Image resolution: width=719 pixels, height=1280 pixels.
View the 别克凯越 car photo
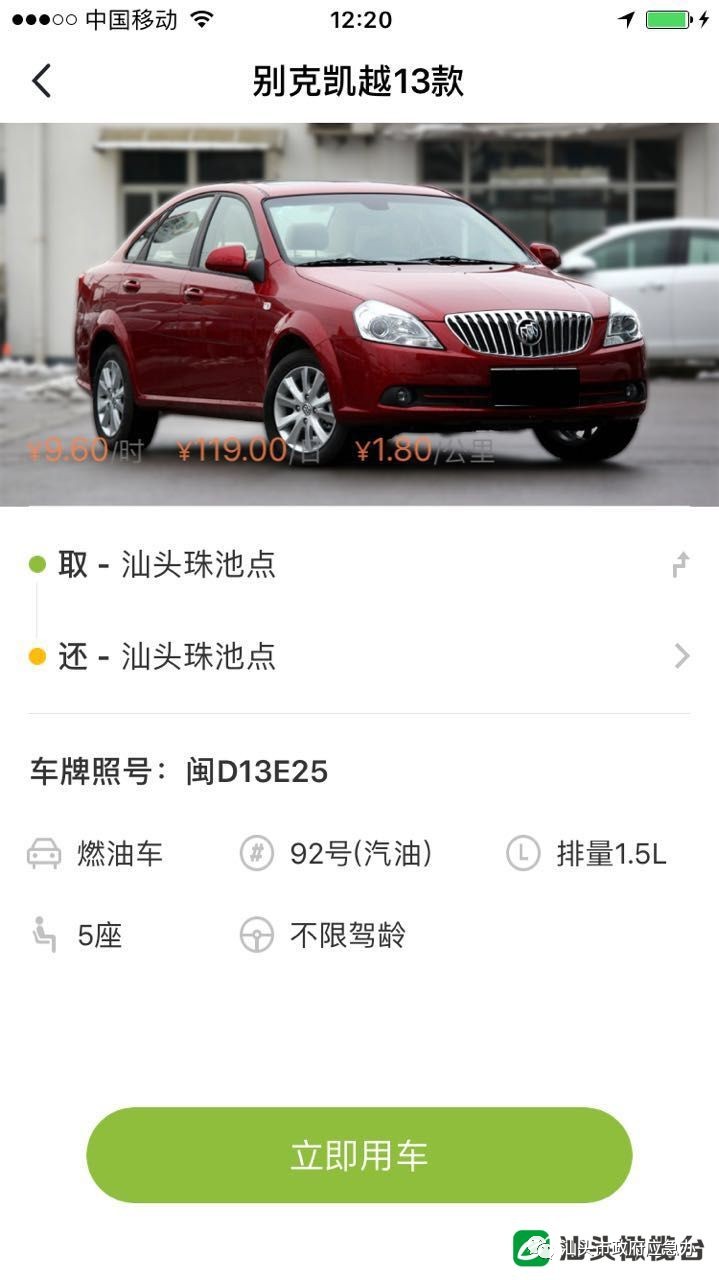click(x=359, y=314)
